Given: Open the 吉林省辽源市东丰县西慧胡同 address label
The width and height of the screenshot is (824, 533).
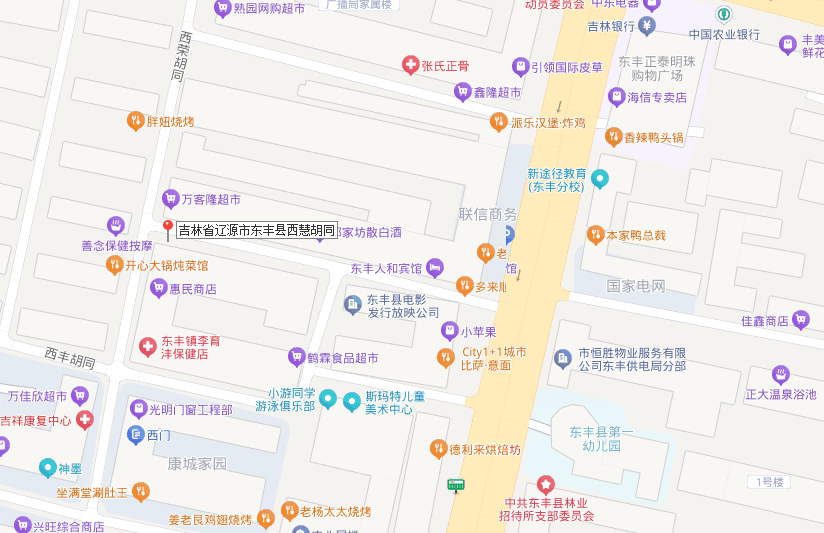Looking at the screenshot, I should click(256, 231).
